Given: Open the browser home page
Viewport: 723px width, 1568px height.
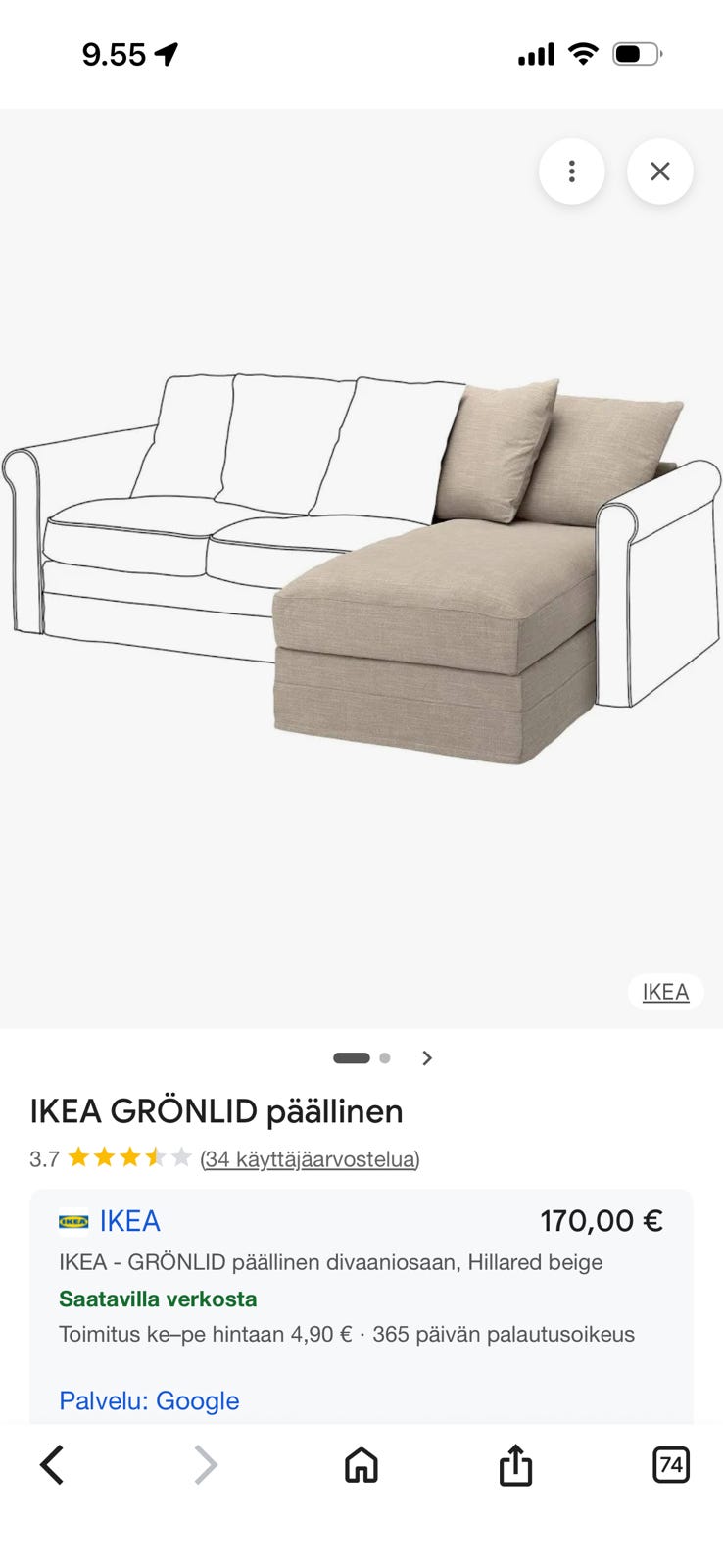Looking at the screenshot, I should 361,1465.
